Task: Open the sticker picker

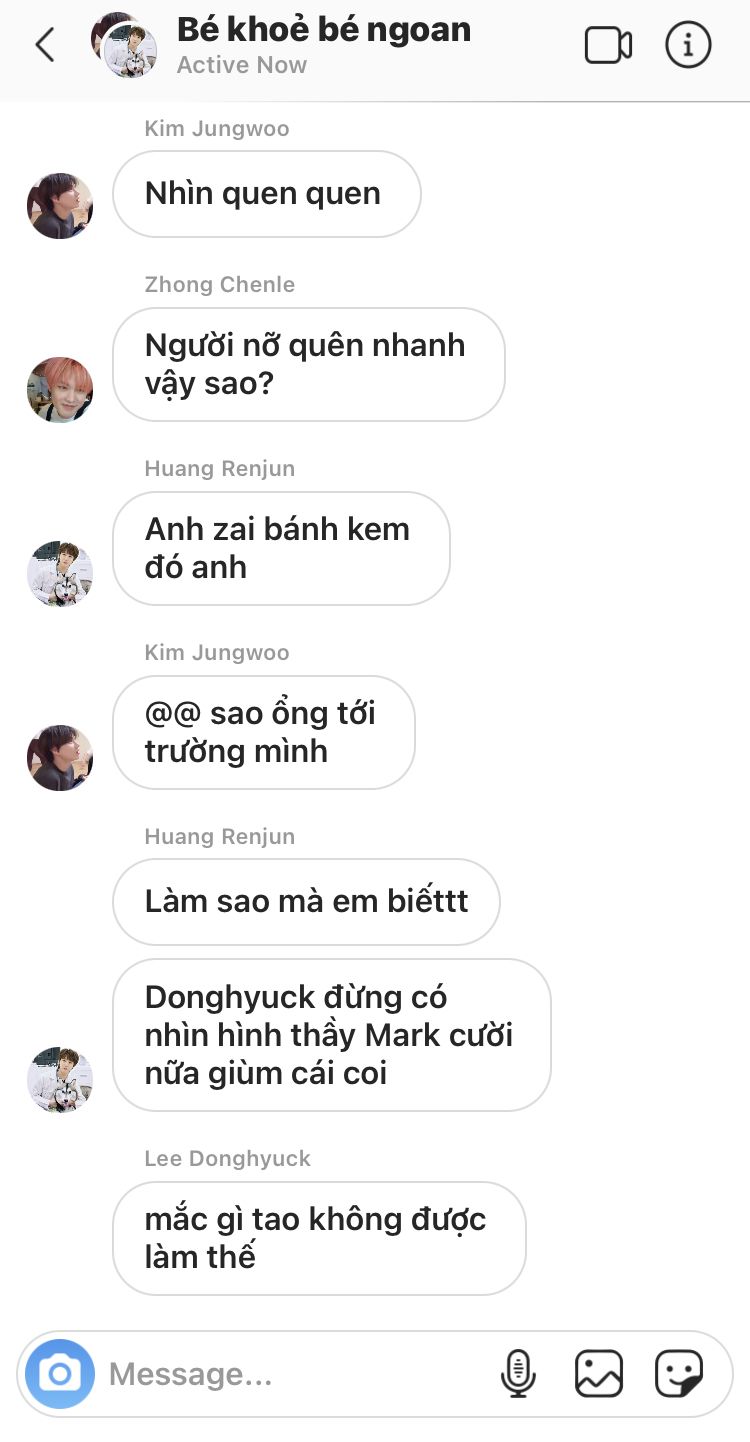Action: point(679,1374)
